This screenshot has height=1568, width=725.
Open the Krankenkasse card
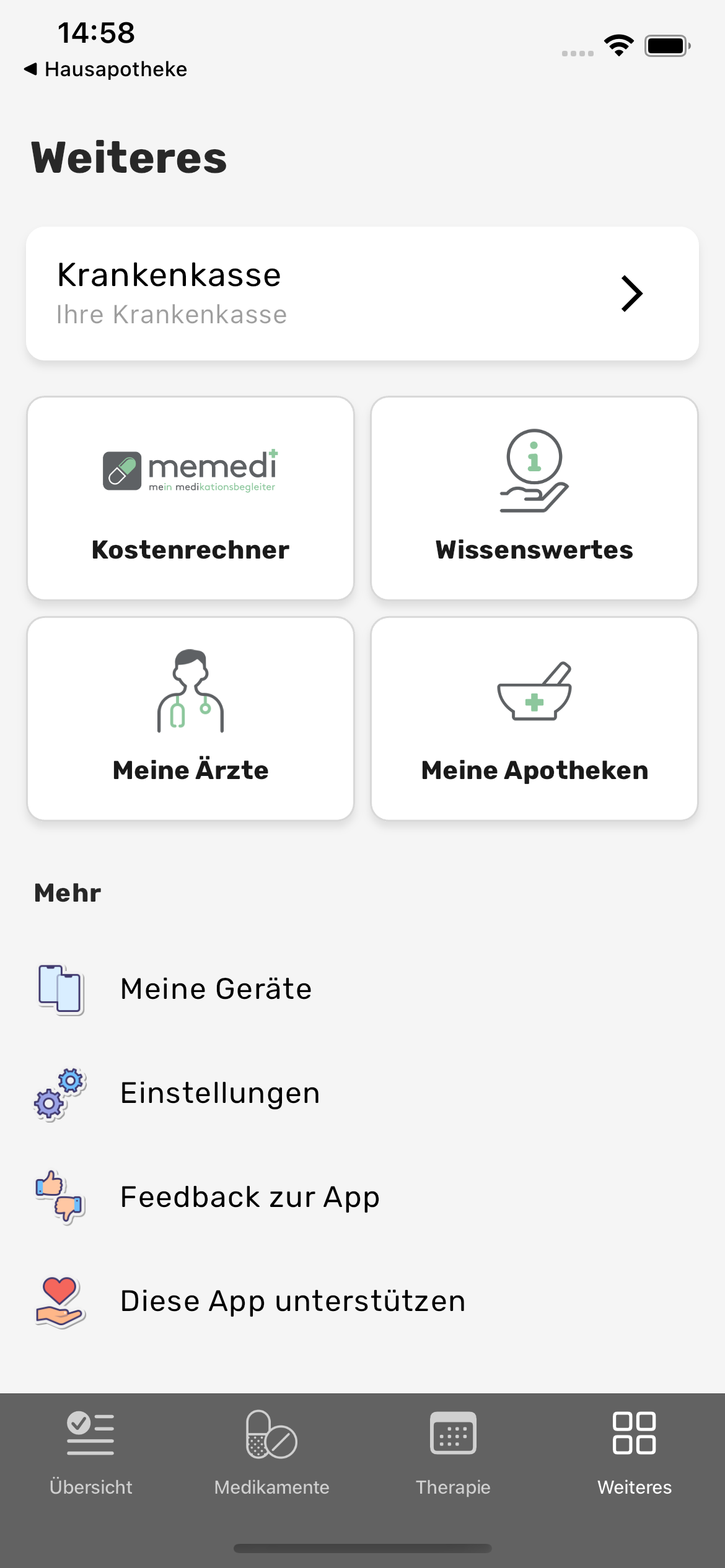click(362, 292)
